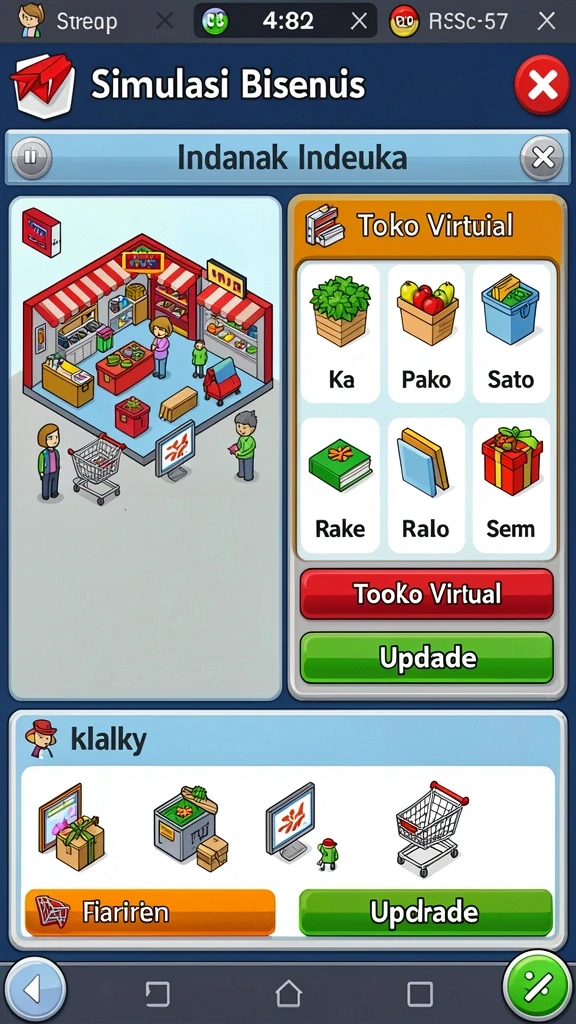The image size is (576, 1024).
Task: Tap the green Updrade button under klalky
Action: tap(425, 912)
